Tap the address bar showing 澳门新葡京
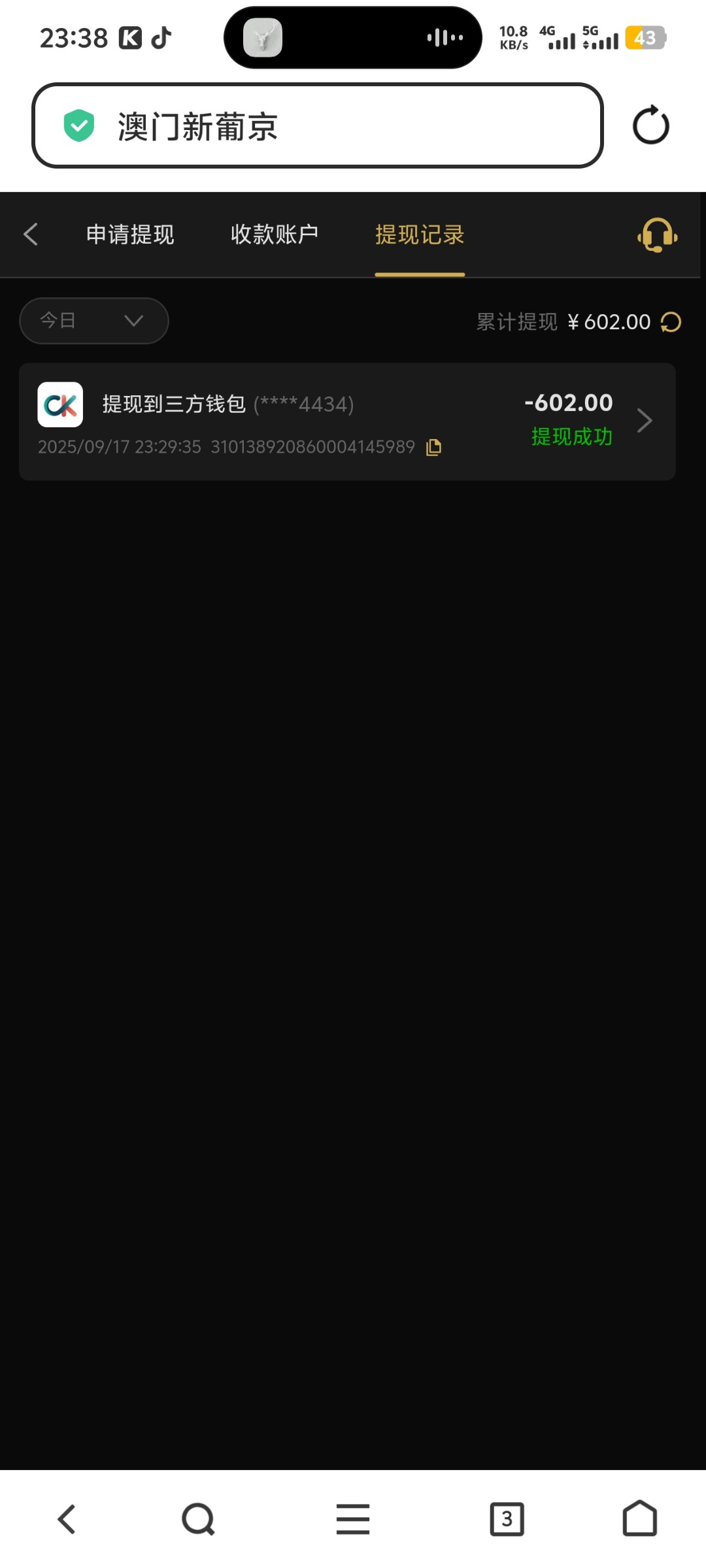This screenshot has width=706, height=1568. coord(317,125)
